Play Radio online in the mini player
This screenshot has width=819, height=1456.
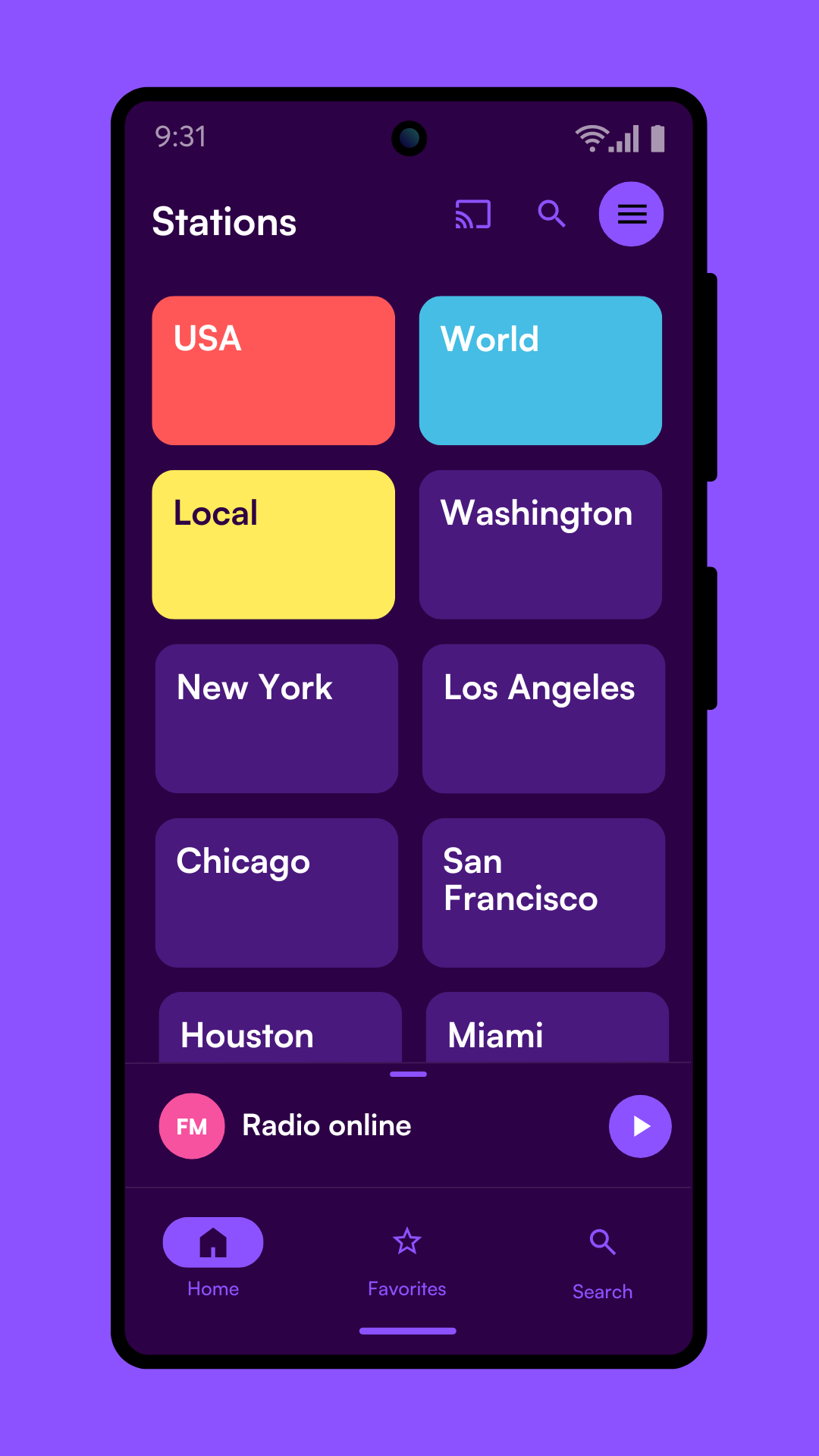tap(640, 1126)
